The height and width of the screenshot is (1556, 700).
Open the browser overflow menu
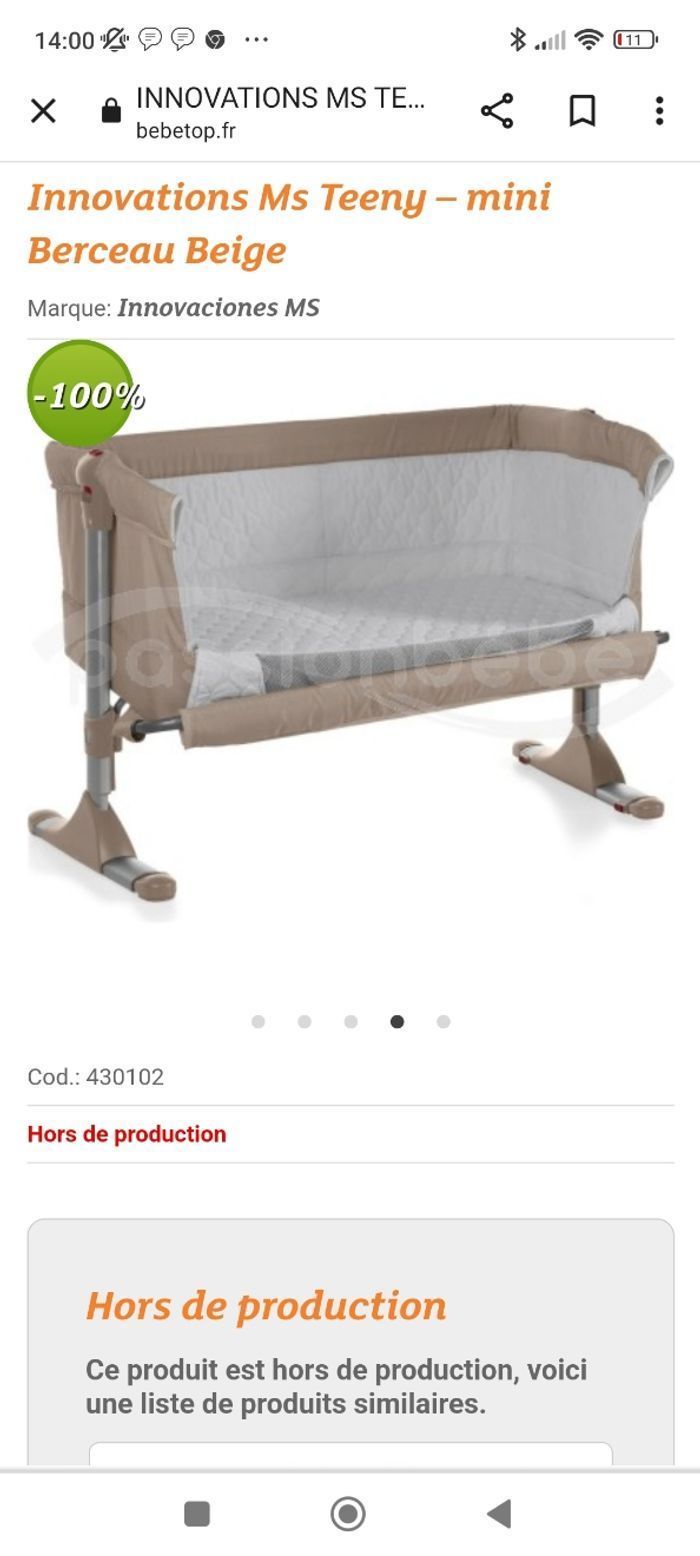click(x=659, y=111)
